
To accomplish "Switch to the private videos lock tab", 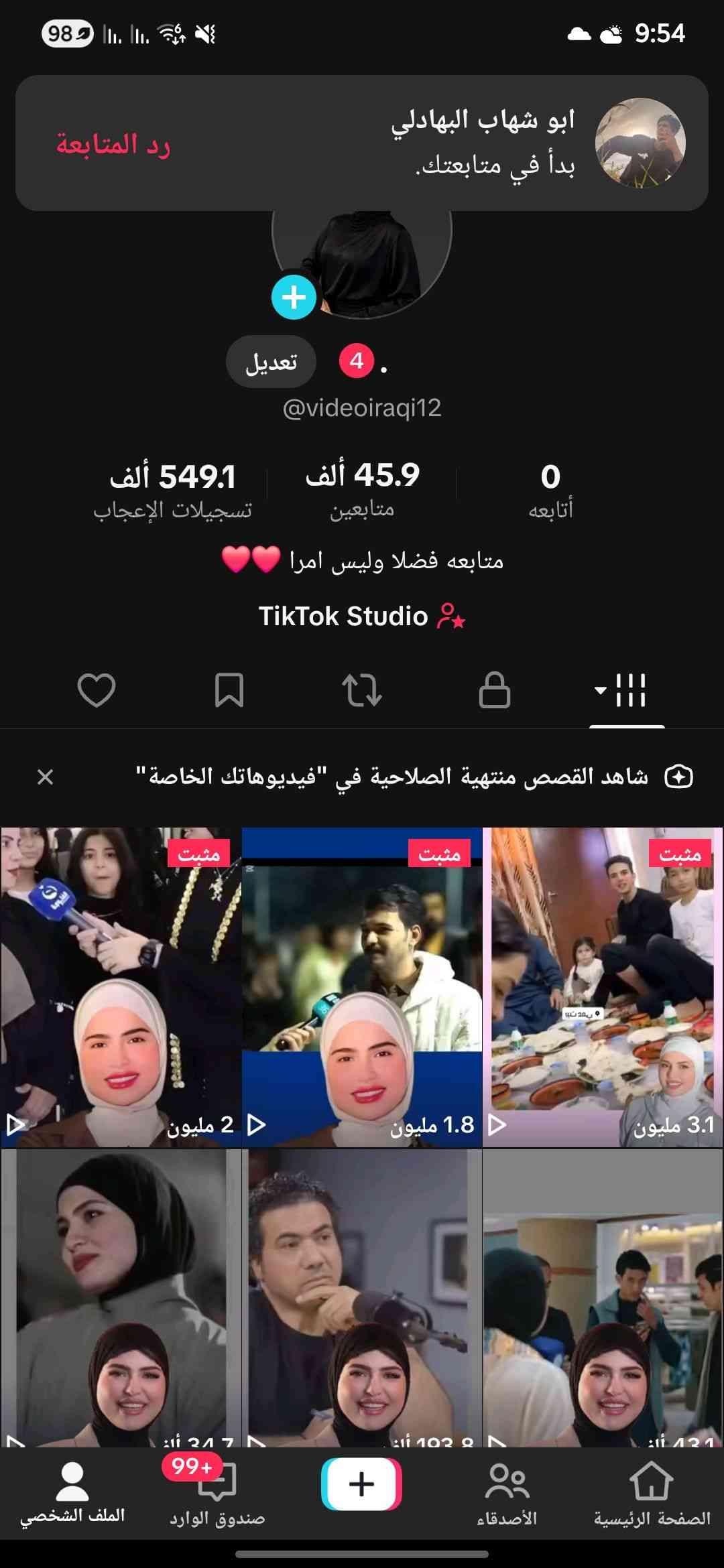I will click(x=495, y=690).
